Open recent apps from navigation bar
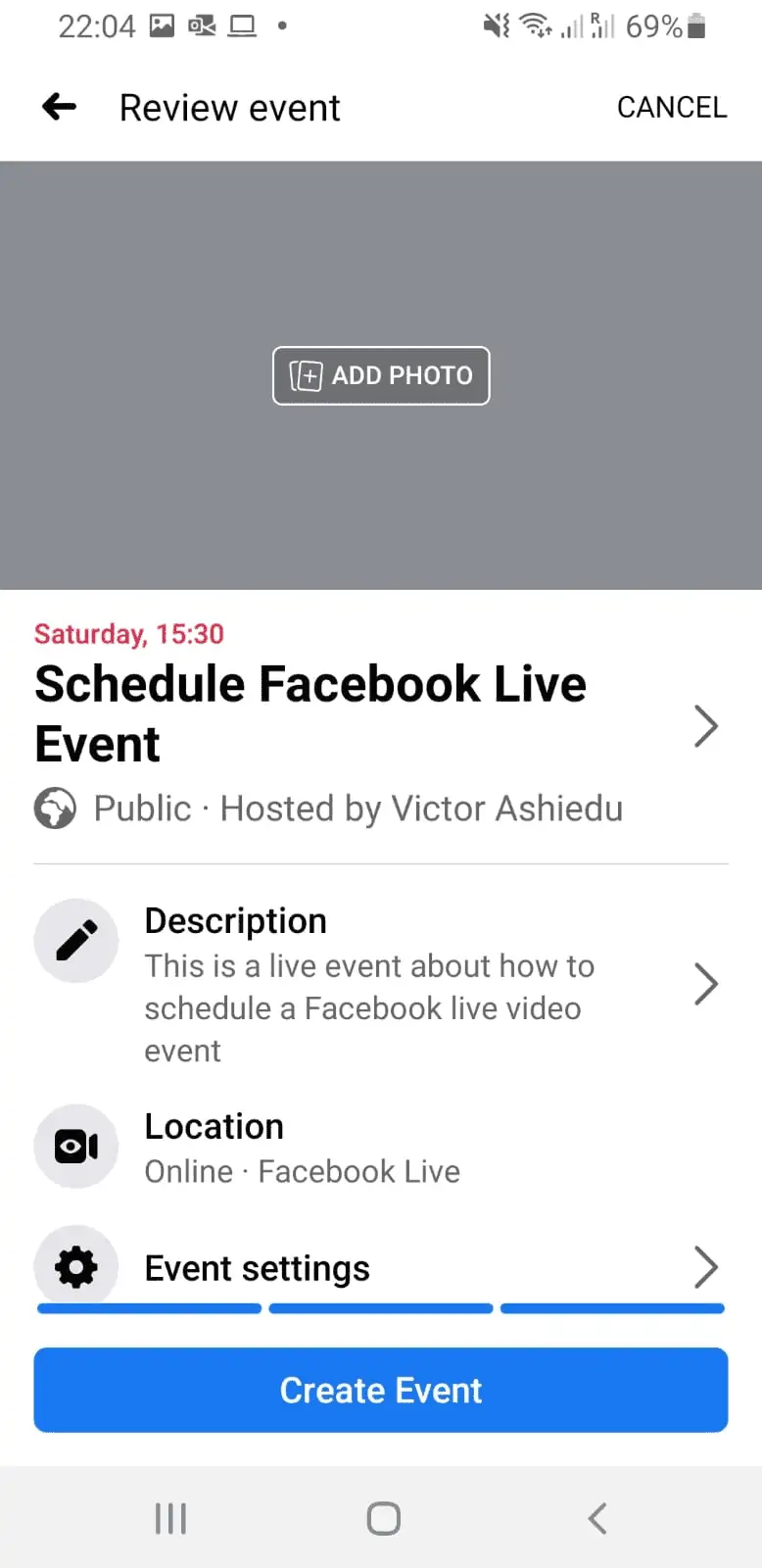The height and width of the screenshot is (1568, 762). [x=170, y=1519]
